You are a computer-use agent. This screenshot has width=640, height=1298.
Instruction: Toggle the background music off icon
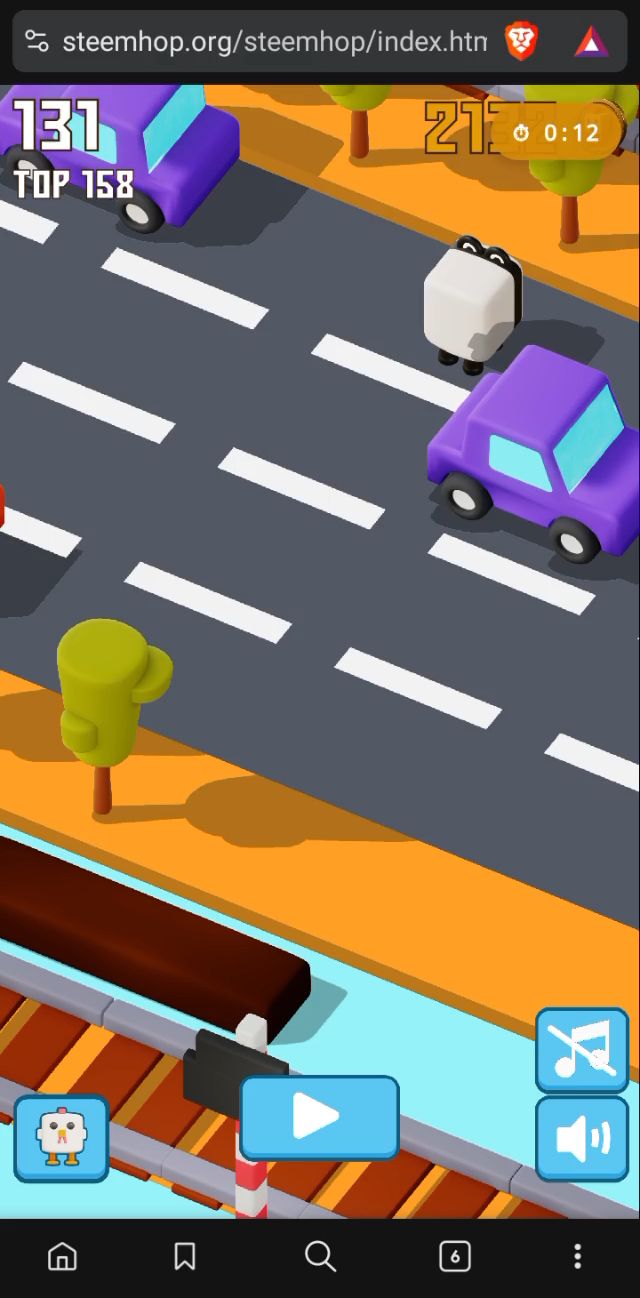[583, 1050]
